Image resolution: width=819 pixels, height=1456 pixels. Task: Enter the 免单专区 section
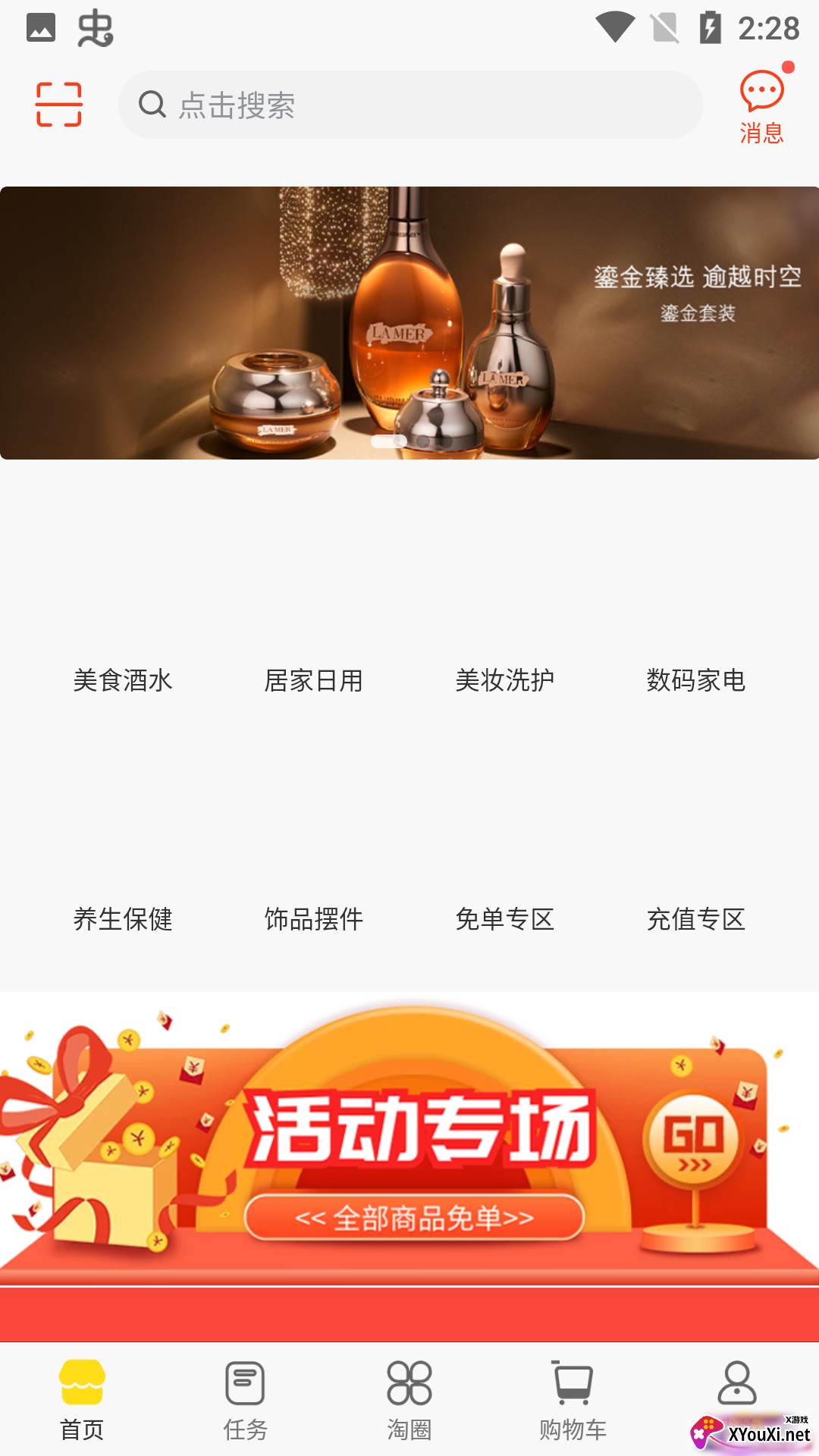pyautogui.click(x=505, y=919)
